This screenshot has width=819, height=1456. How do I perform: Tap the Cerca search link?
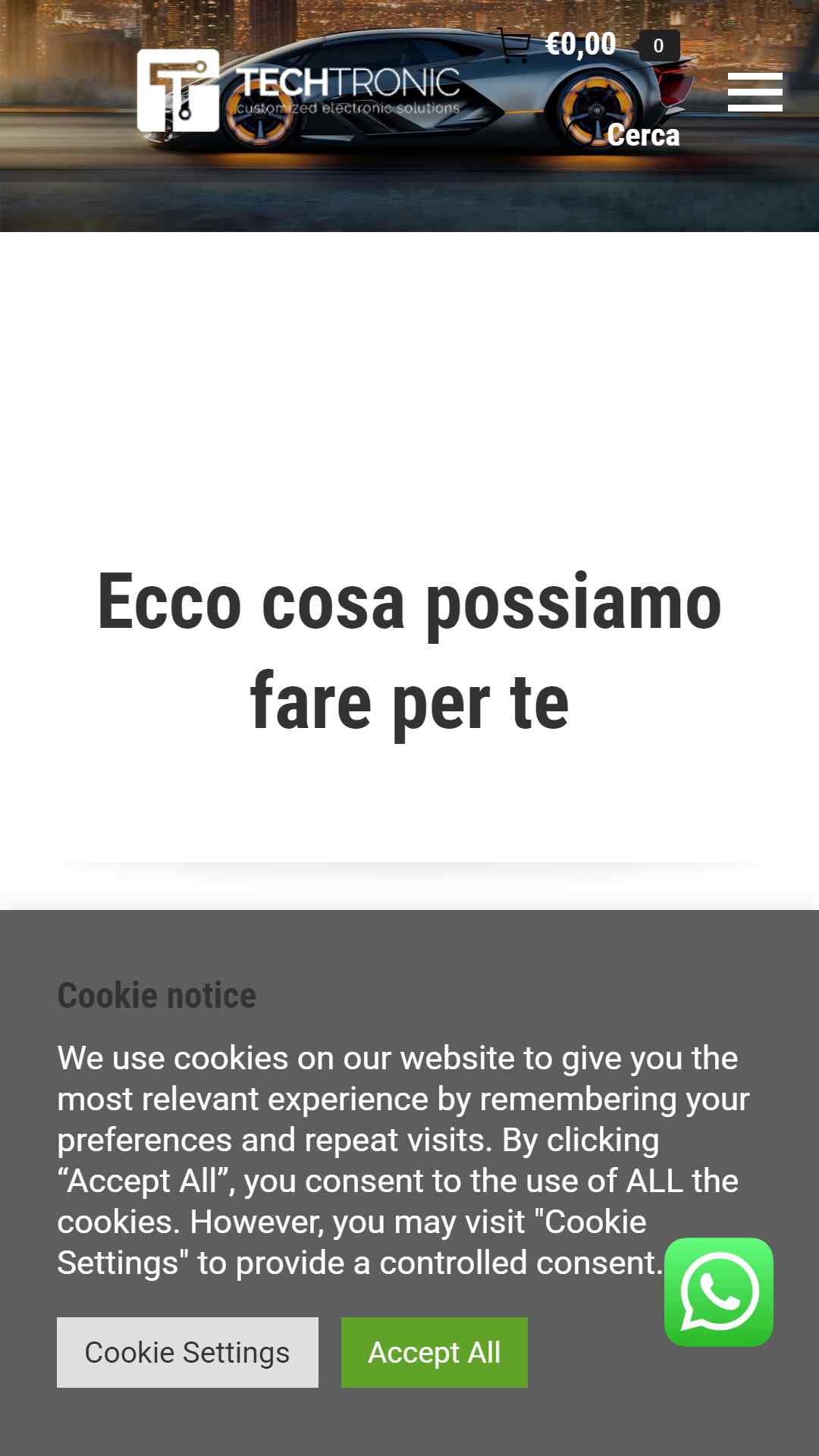[642, 135]
